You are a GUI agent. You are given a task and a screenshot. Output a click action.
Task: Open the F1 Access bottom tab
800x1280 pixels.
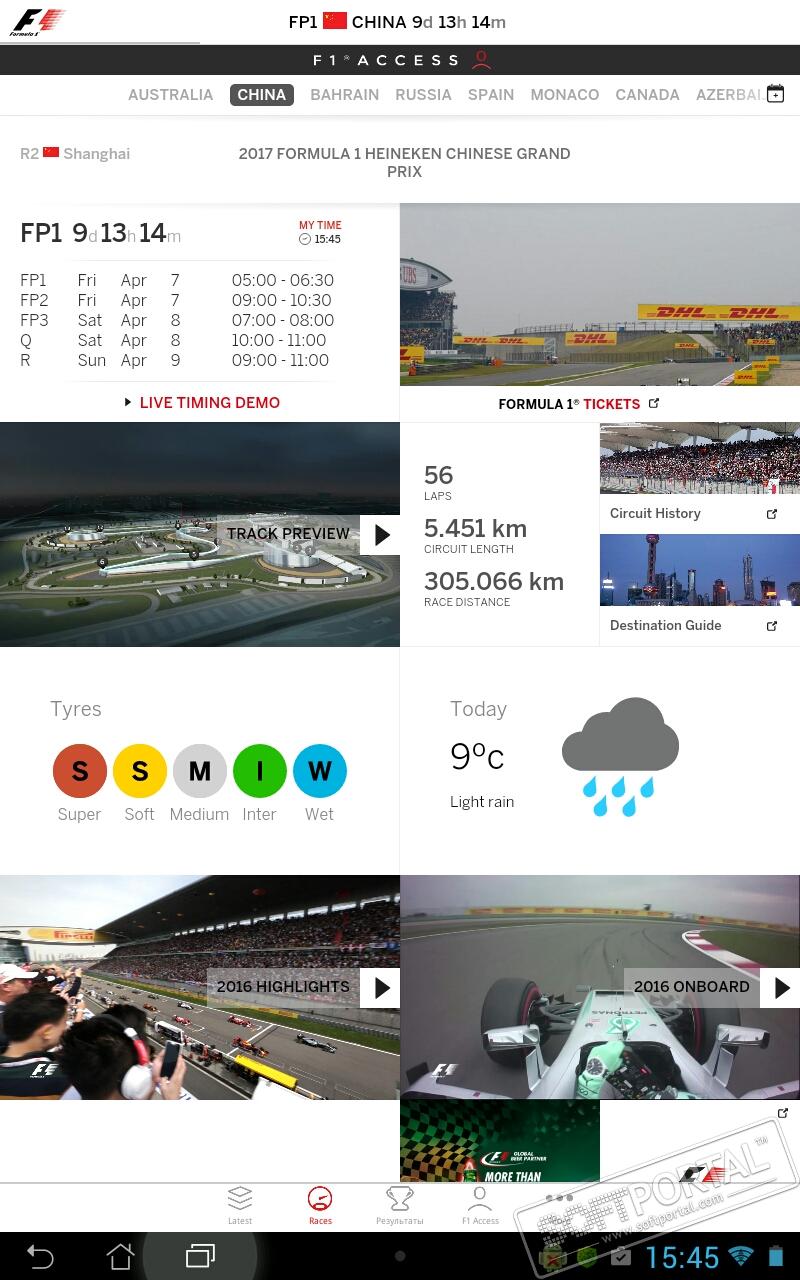(x=480, y=1204)
